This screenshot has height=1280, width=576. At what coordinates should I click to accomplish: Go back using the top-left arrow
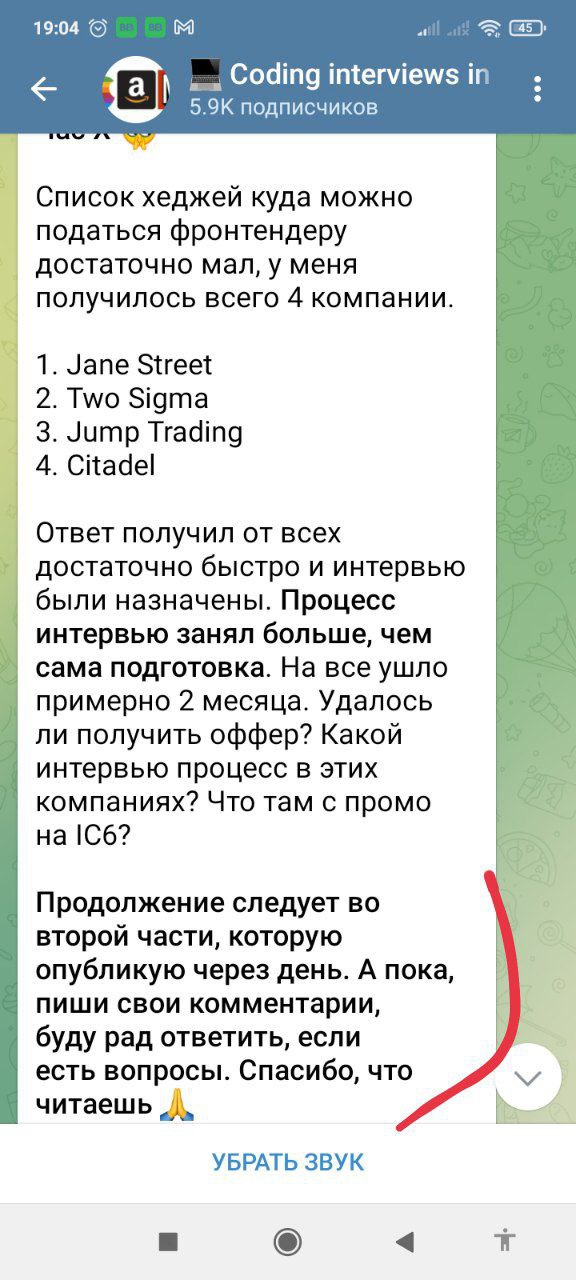44,90
